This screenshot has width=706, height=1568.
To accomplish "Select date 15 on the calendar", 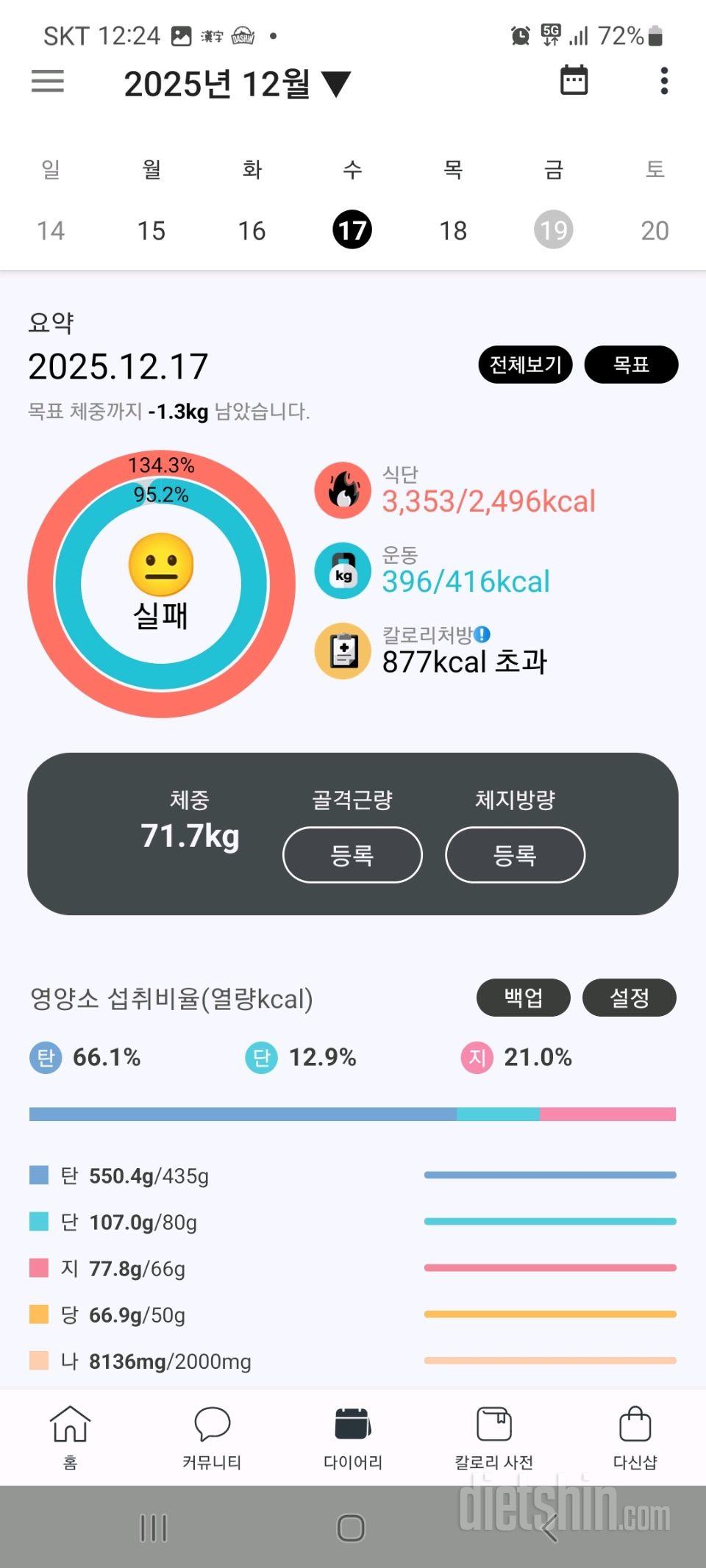I will tap(151, 229).
